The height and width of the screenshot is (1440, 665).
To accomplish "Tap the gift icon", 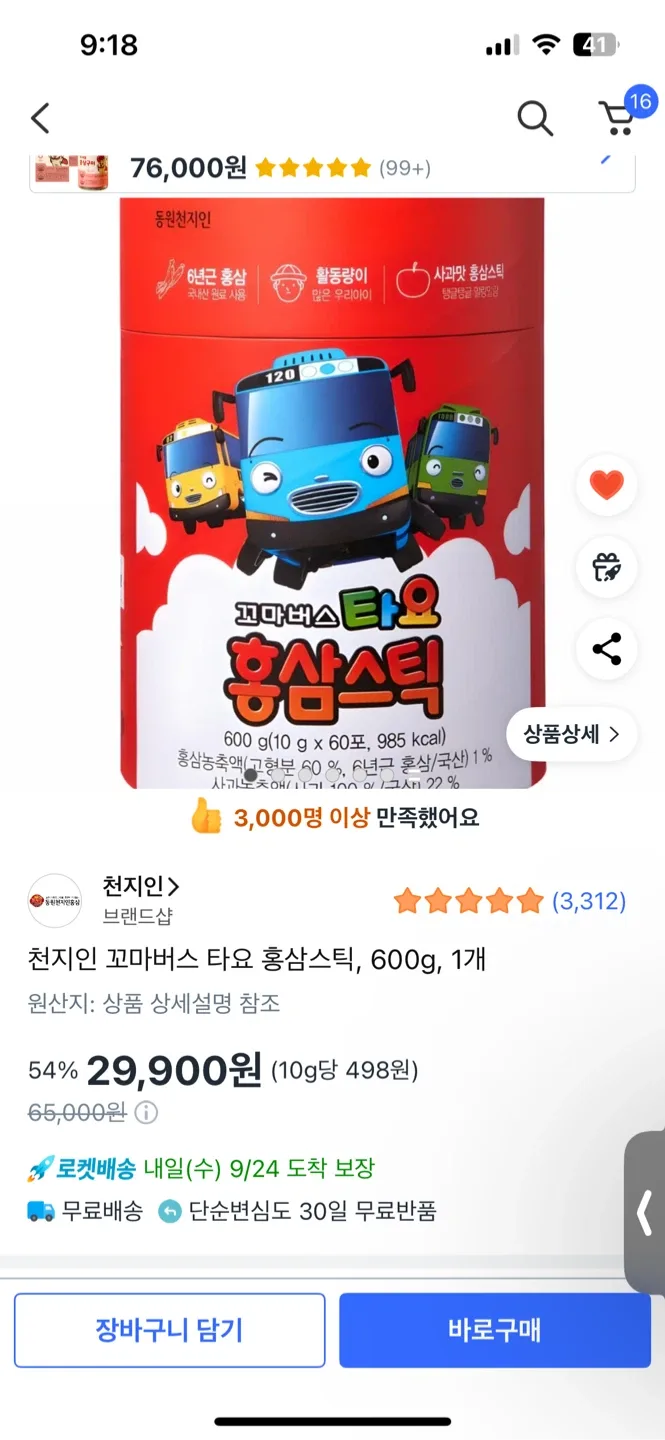I will click(x=606, y=567).
